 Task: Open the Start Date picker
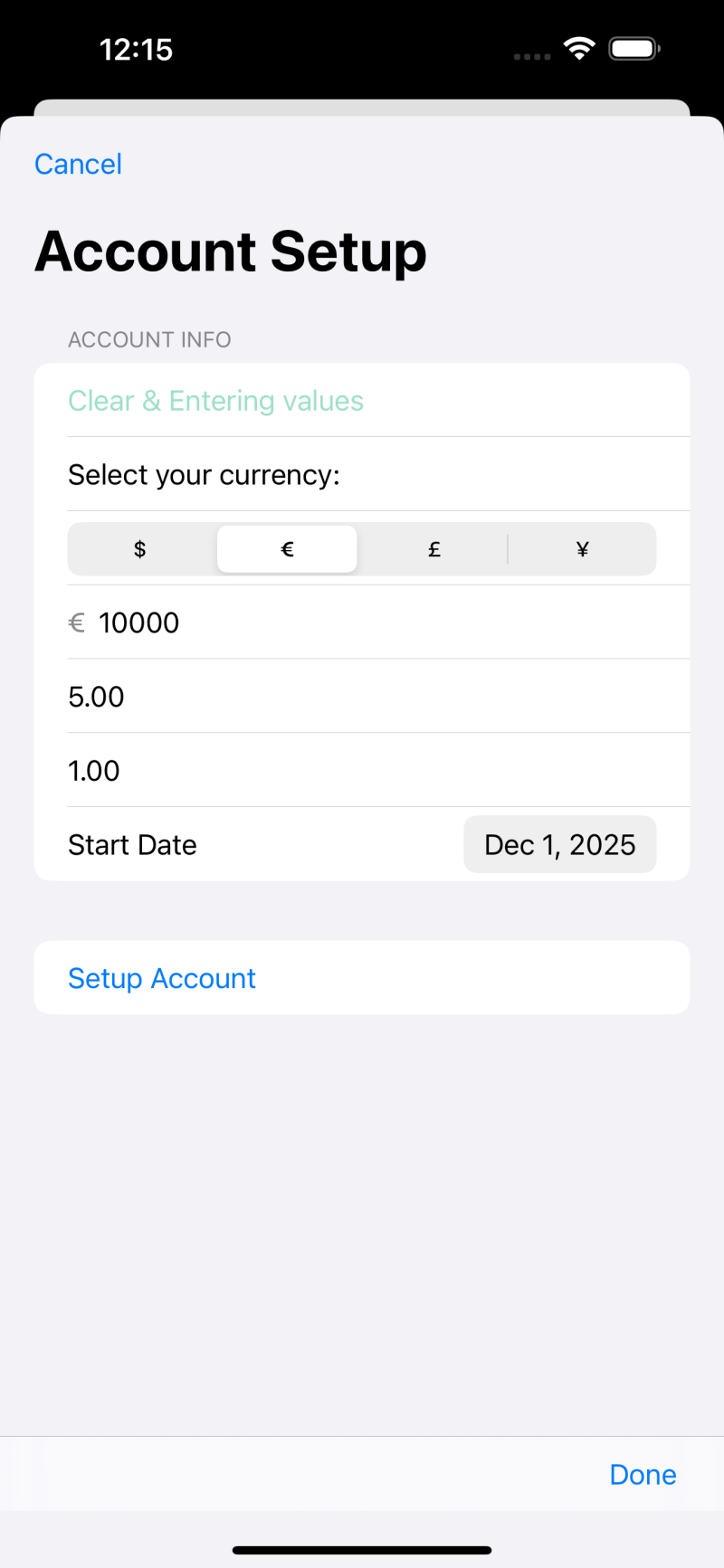(559, 845)
